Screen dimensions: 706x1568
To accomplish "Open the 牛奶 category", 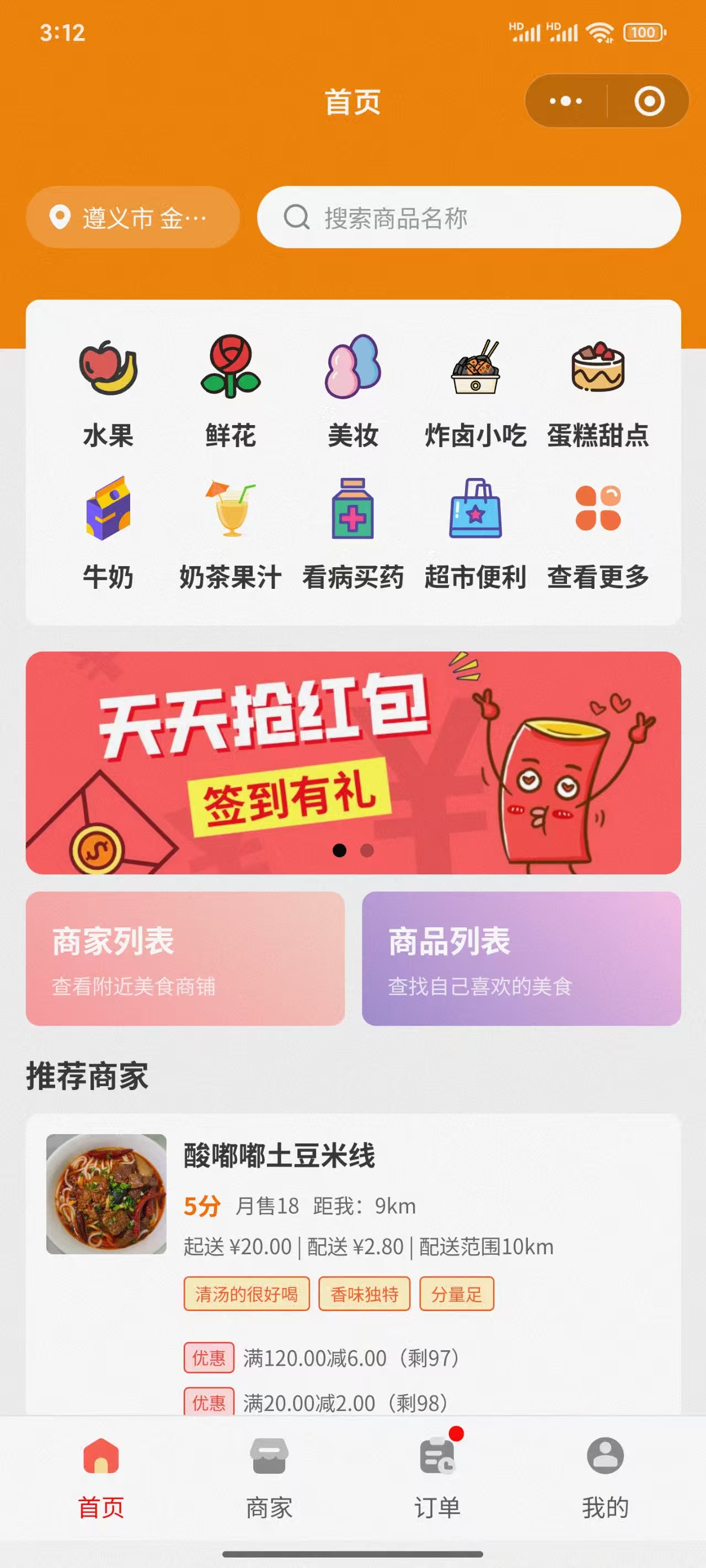I will (109, 533).
